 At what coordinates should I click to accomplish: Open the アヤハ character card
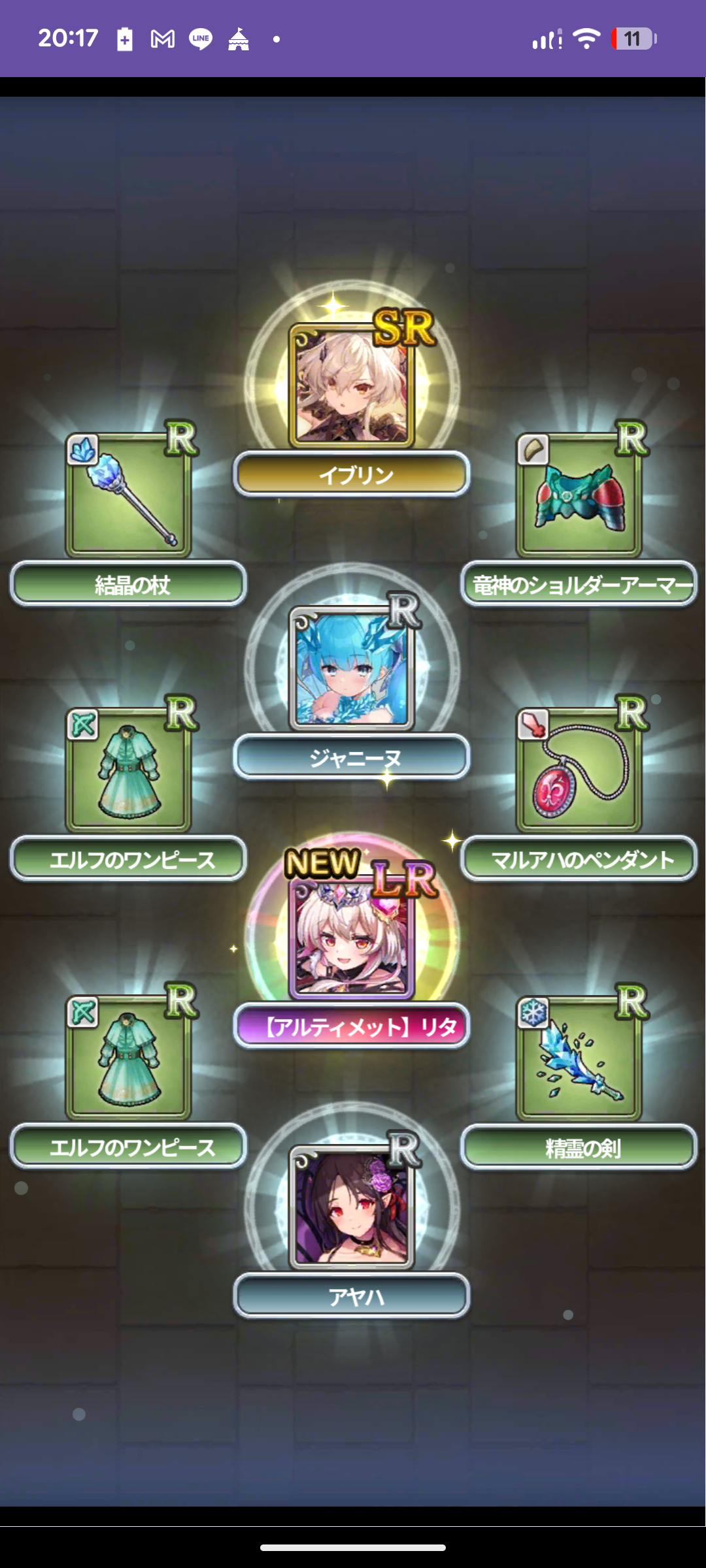click(x=352, y=1207)
